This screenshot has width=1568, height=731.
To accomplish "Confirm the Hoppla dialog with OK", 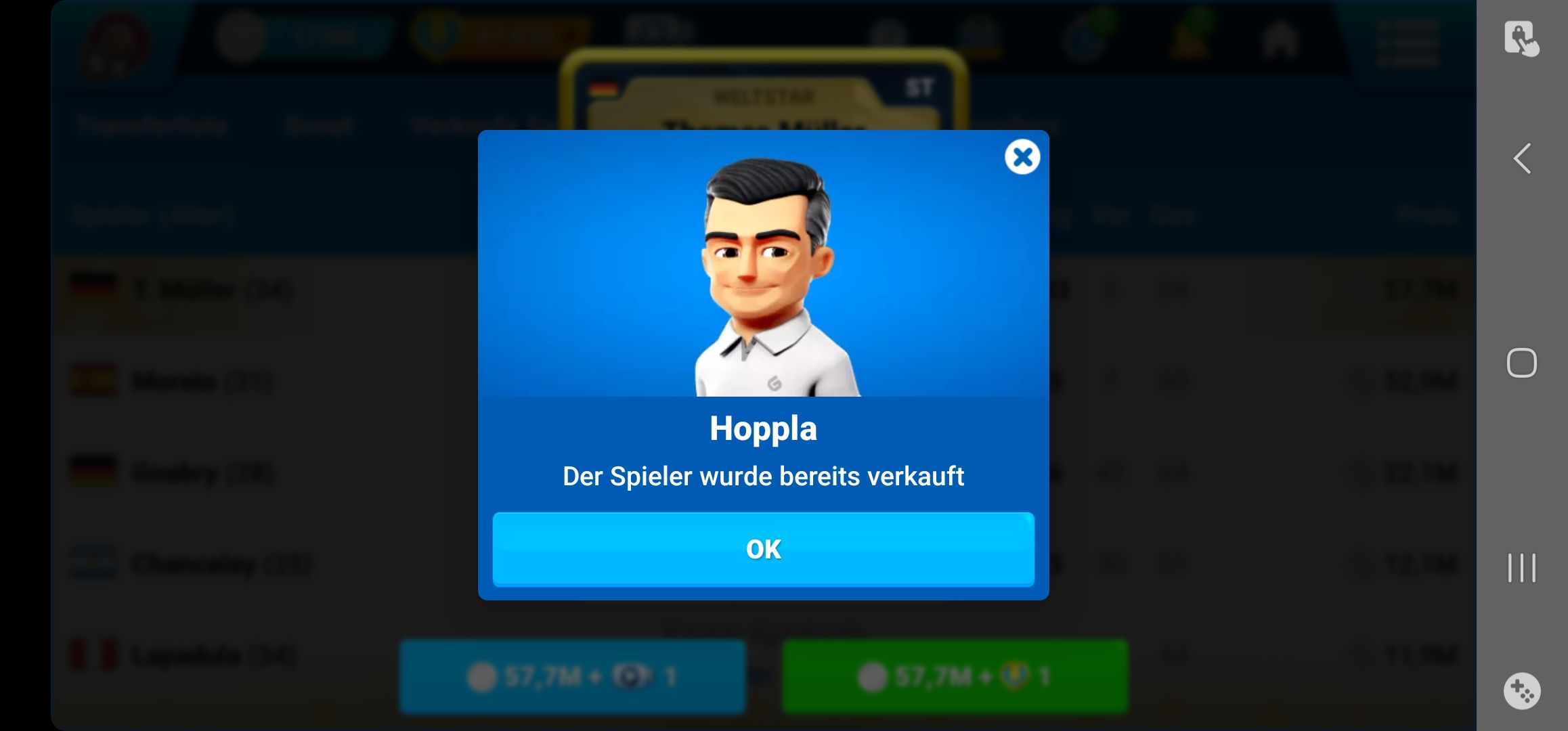I will [x=763, y=549].
